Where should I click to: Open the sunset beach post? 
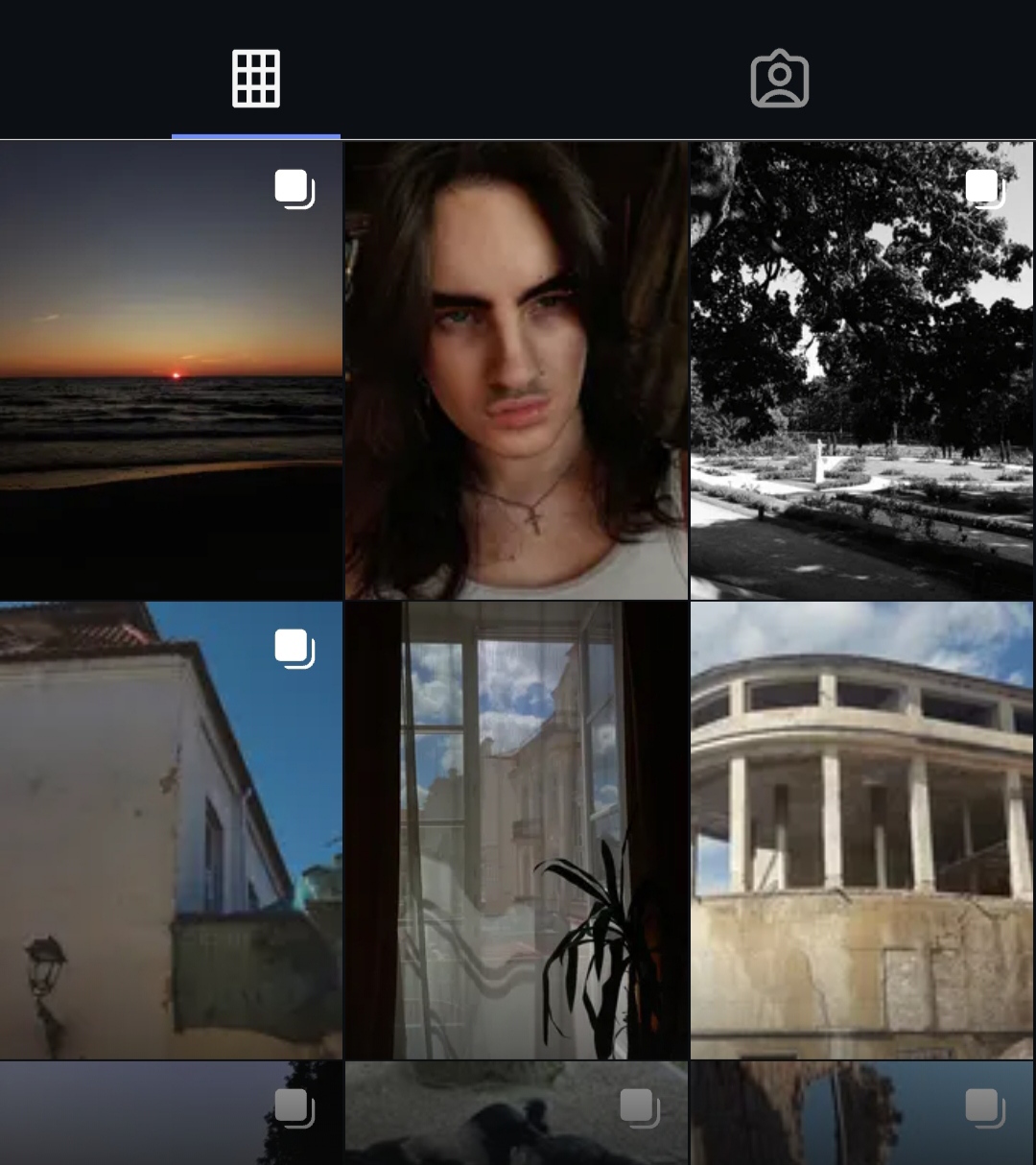pyautogui.click(x=171, y=370)
